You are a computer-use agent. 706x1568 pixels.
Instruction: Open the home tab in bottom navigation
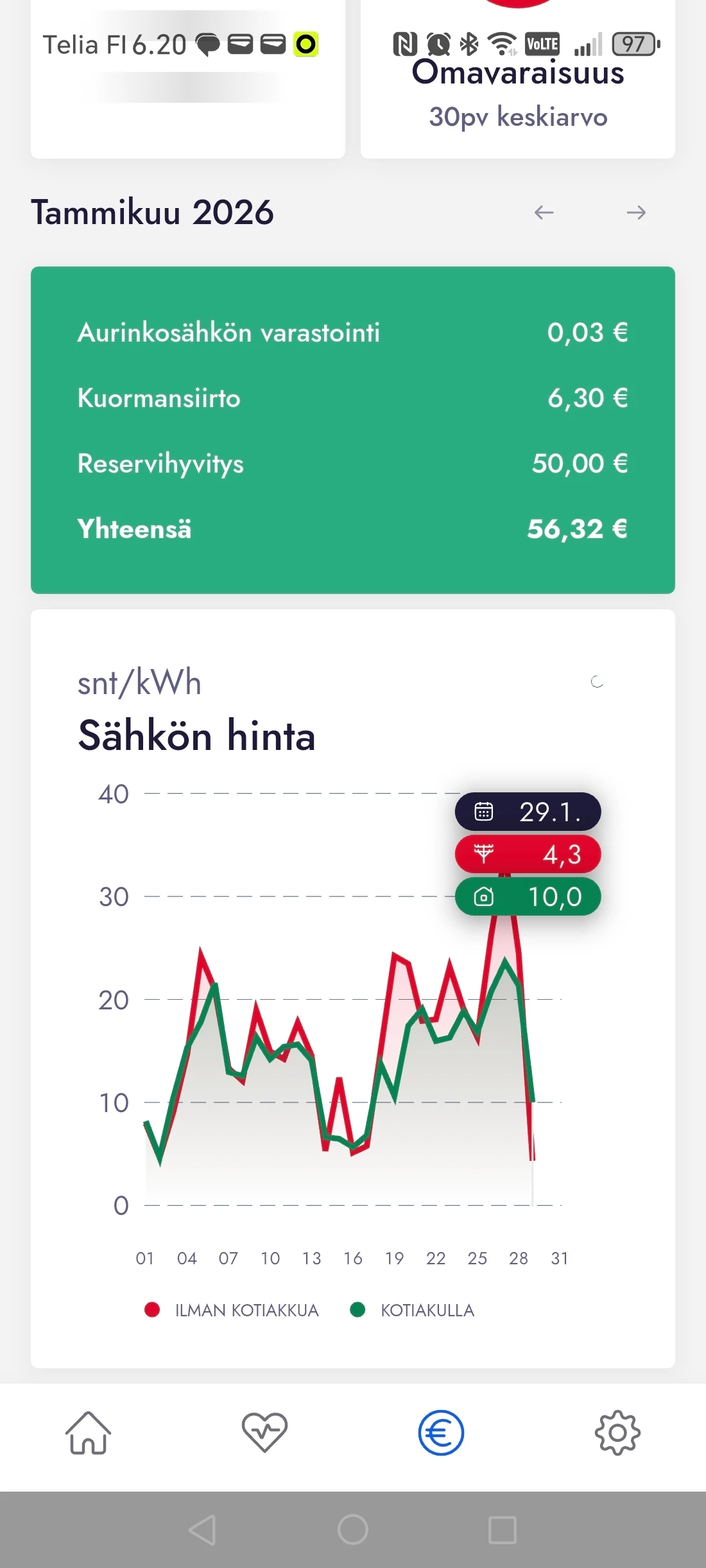[x=88, y=1433]
